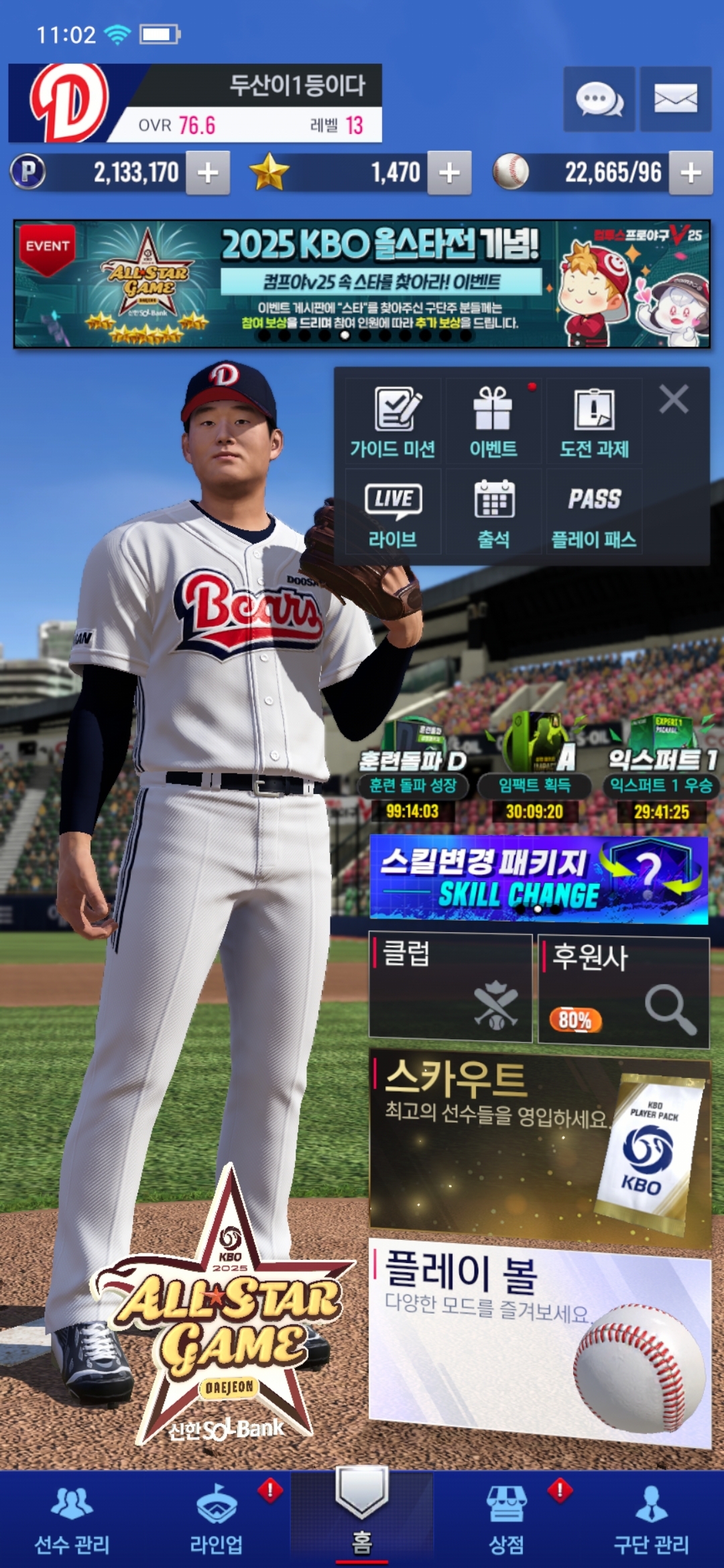The width and height of the screenshot is (724, 1568).
Task: Switch to the 선수 관리 tab
Action: pos(72,1519)
